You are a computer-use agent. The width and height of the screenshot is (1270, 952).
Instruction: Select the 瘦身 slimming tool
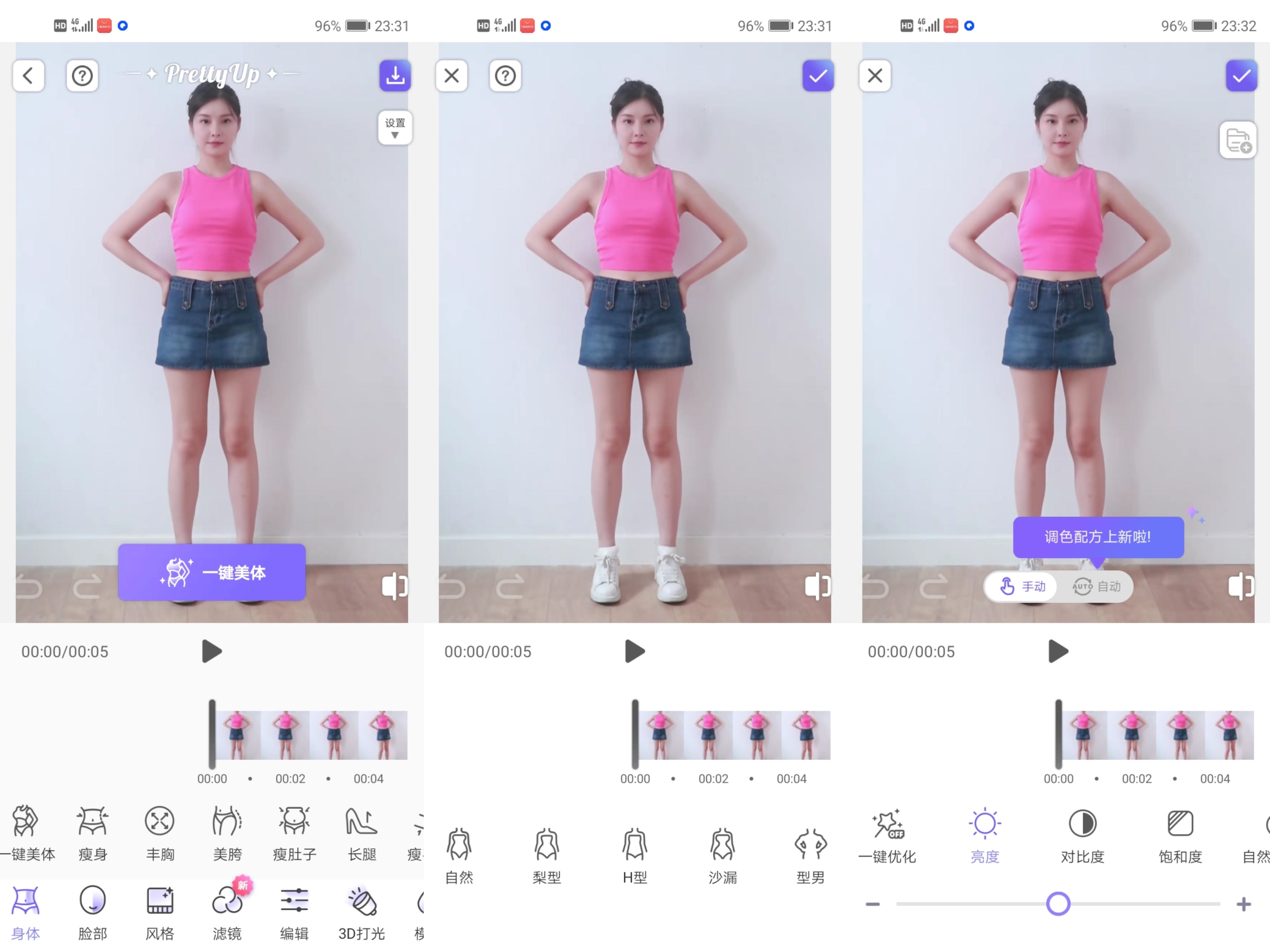tap(92, 832)
